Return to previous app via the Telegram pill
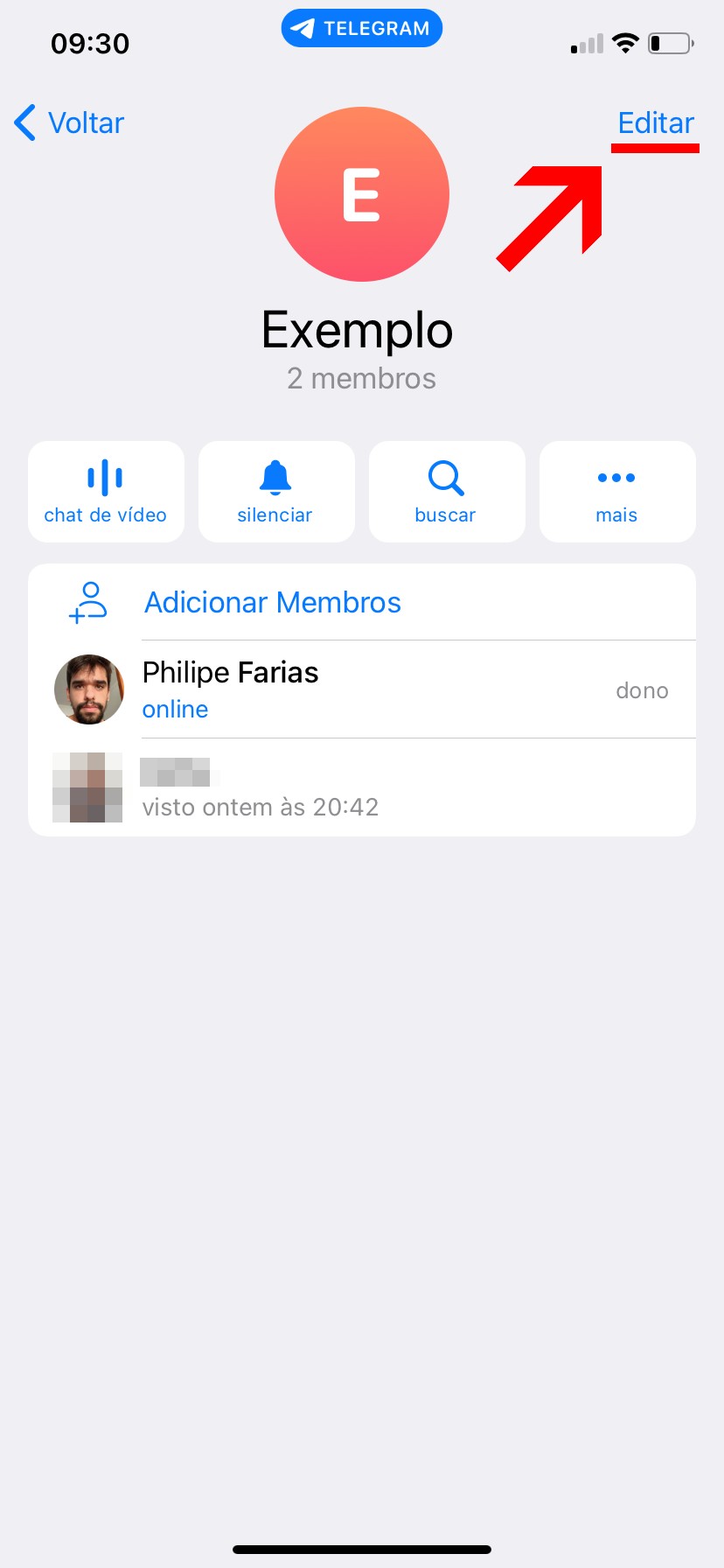This screenshot has width=724, height=1568. 361,28
